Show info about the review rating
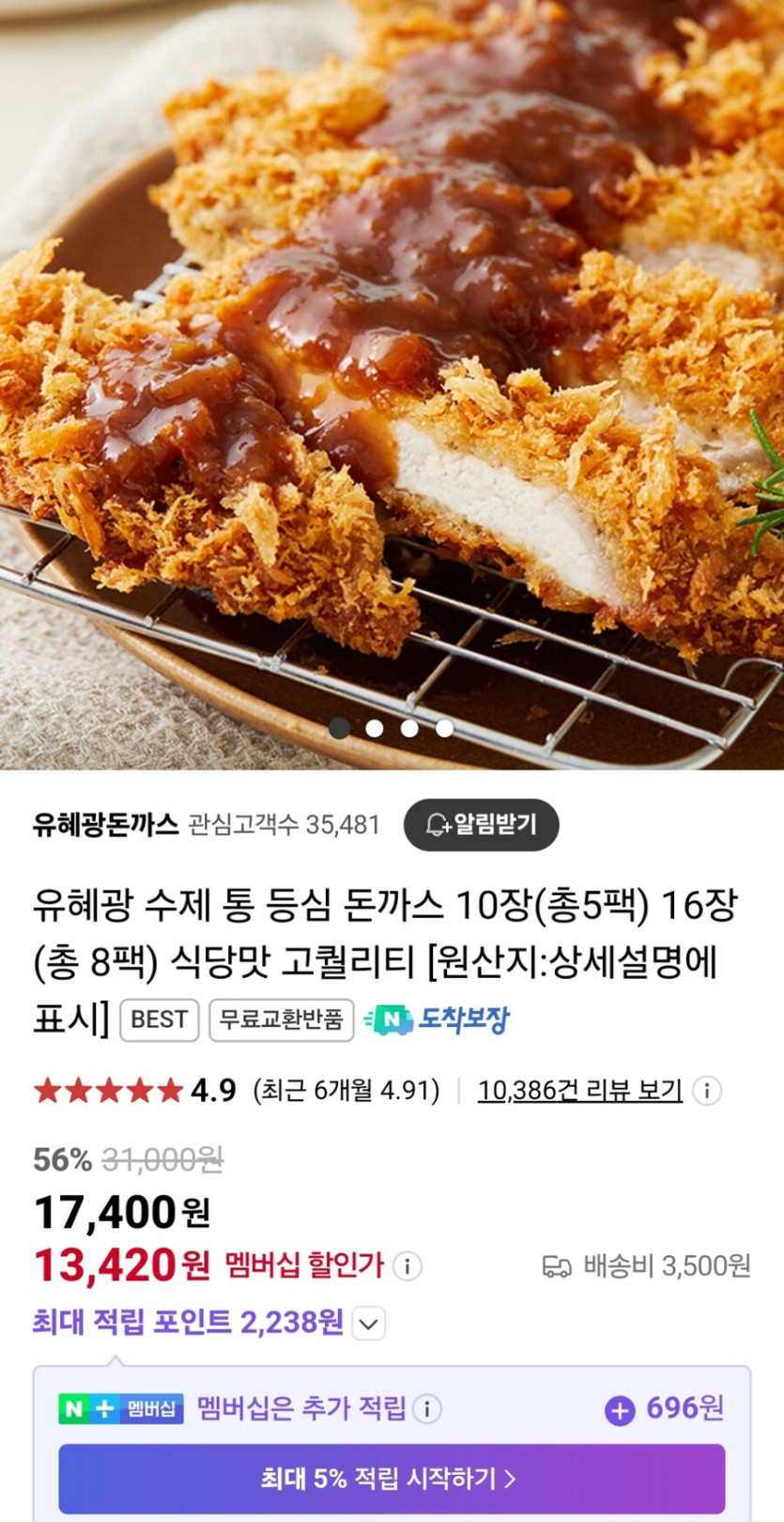The image size is (784, 1522). tap(707, 1090)
